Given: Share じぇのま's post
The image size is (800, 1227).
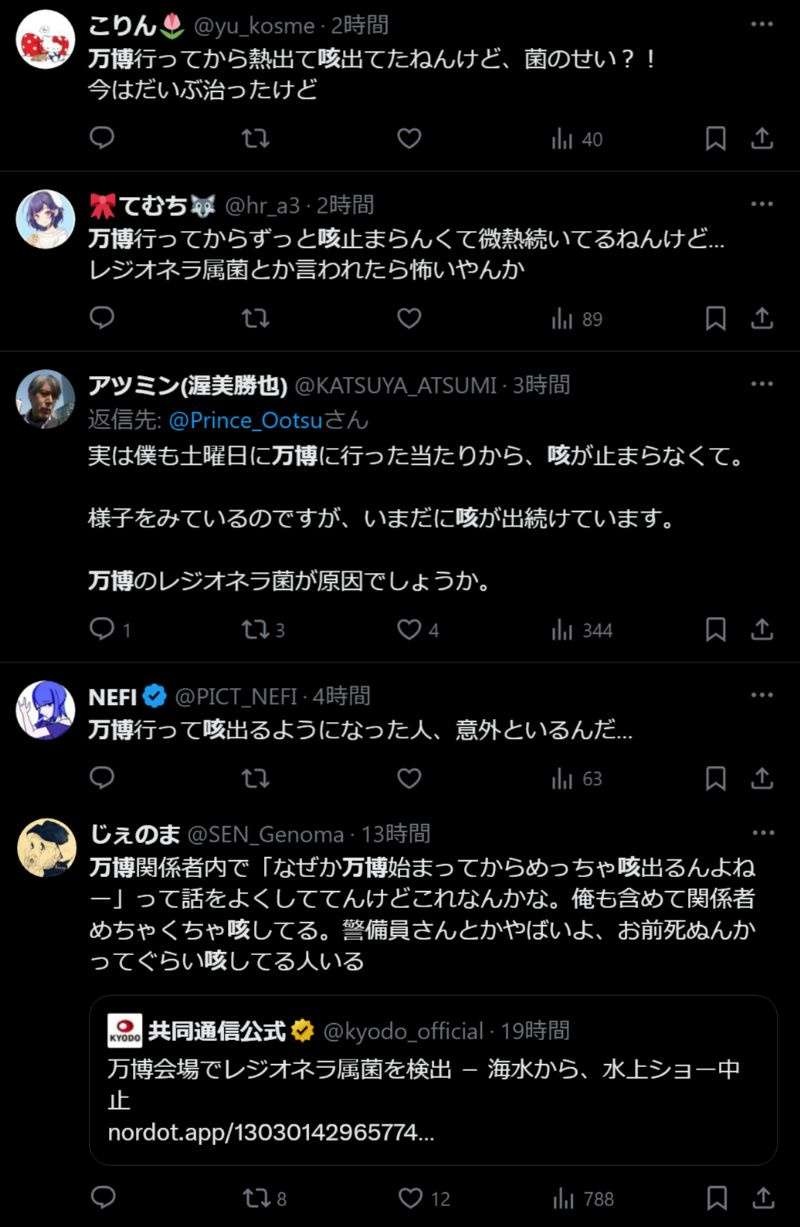Looking at the screenshot, I should (x=762, y=1197).
